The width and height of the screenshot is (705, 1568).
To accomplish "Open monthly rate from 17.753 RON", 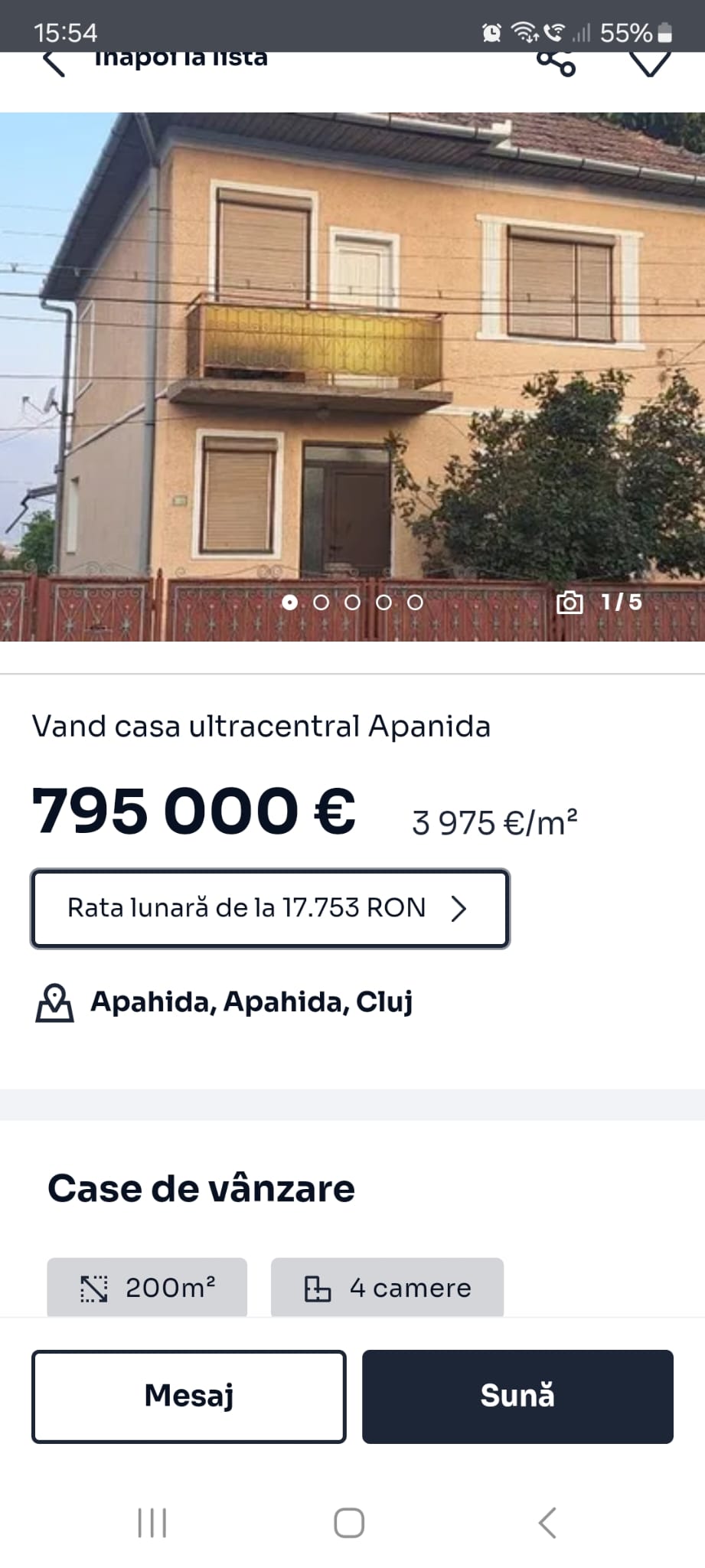I will pos(270,908).
